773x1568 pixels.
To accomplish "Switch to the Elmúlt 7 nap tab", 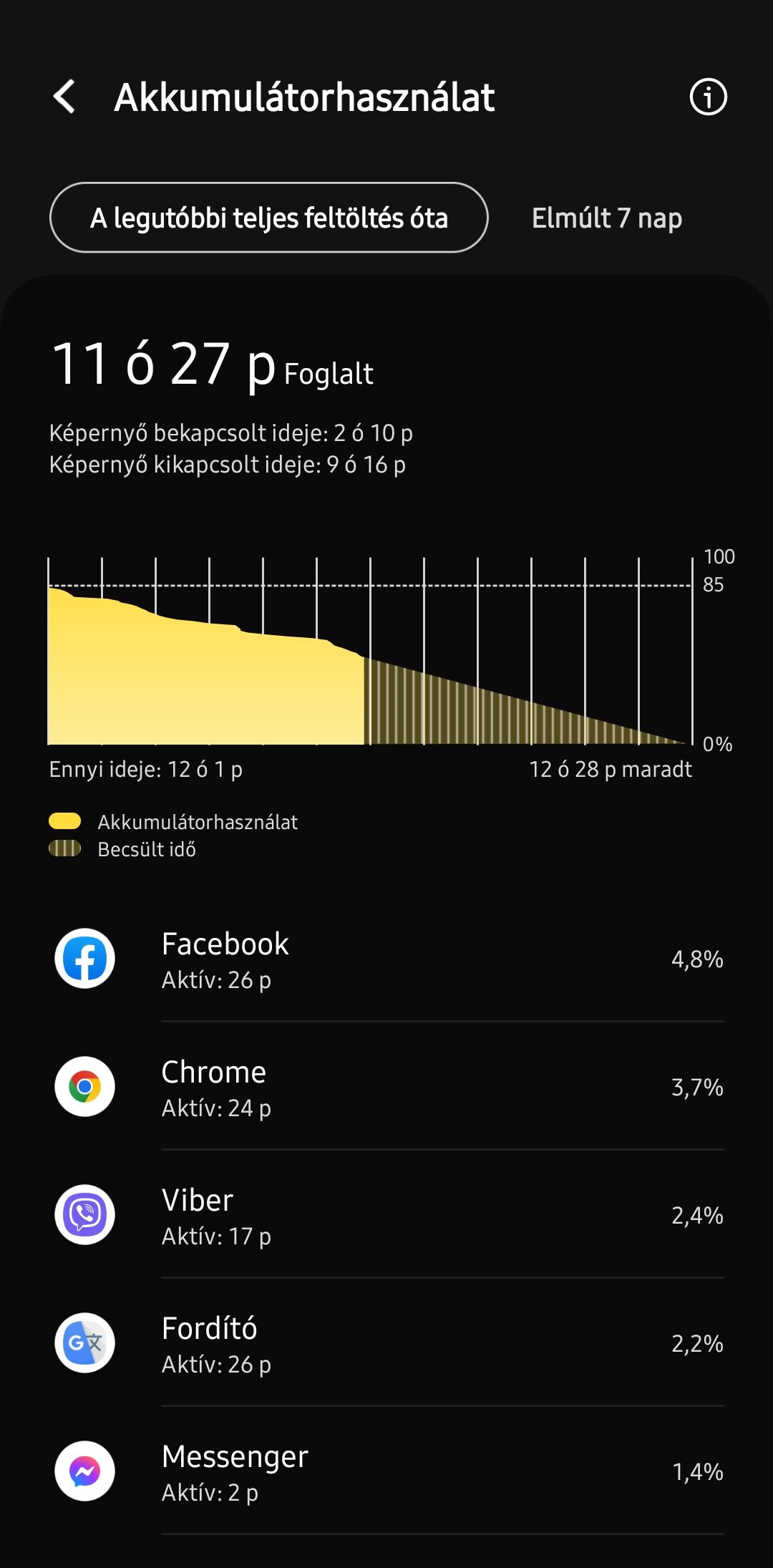I will tap(606, 218).
